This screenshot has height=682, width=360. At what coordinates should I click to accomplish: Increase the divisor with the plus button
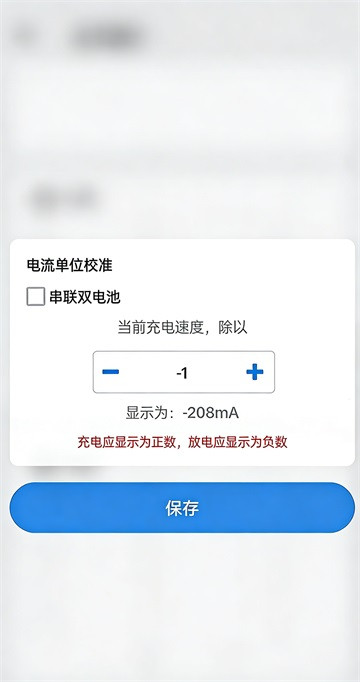255,372
